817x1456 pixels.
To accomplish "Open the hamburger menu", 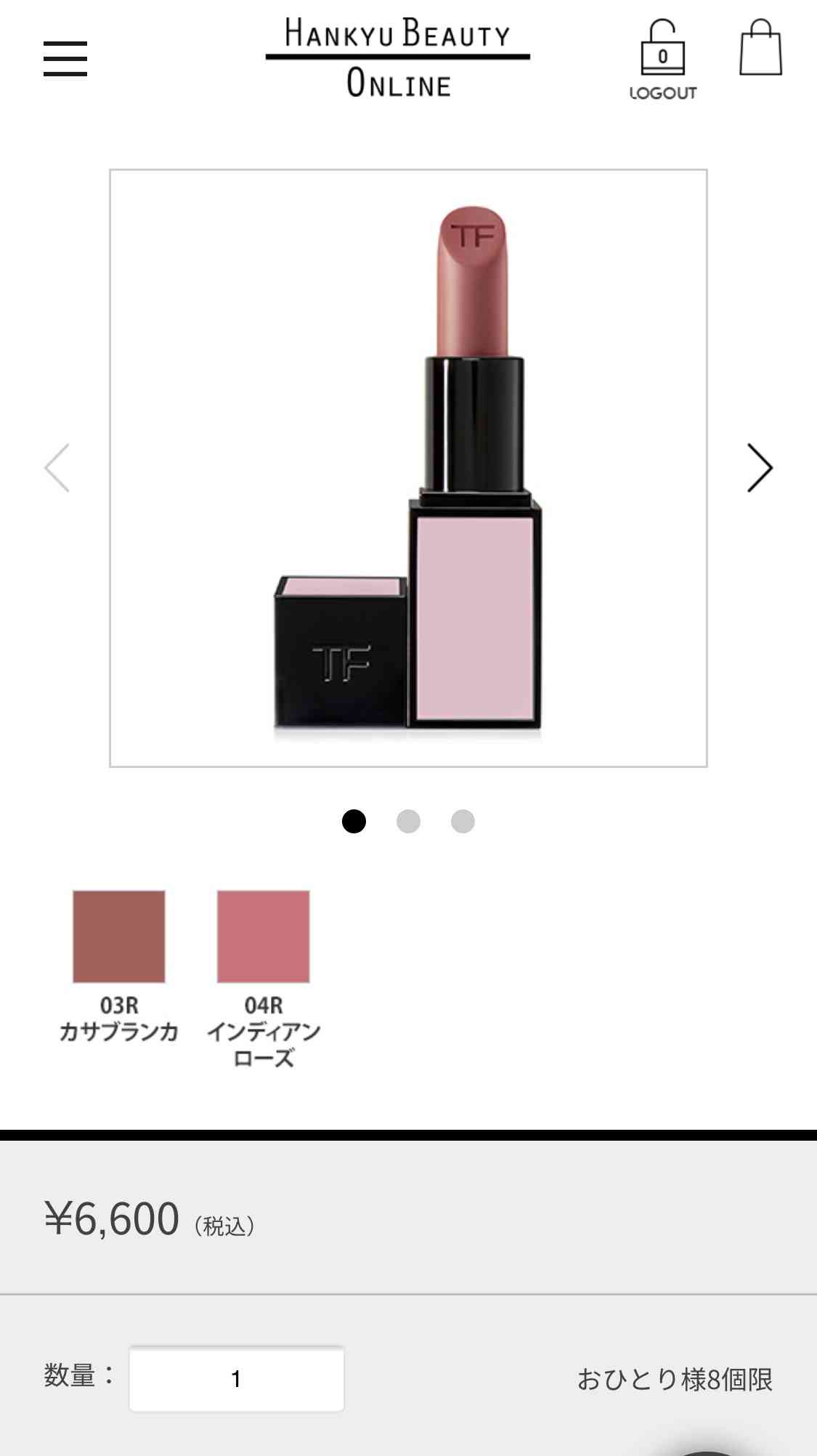I will (65, 59).
